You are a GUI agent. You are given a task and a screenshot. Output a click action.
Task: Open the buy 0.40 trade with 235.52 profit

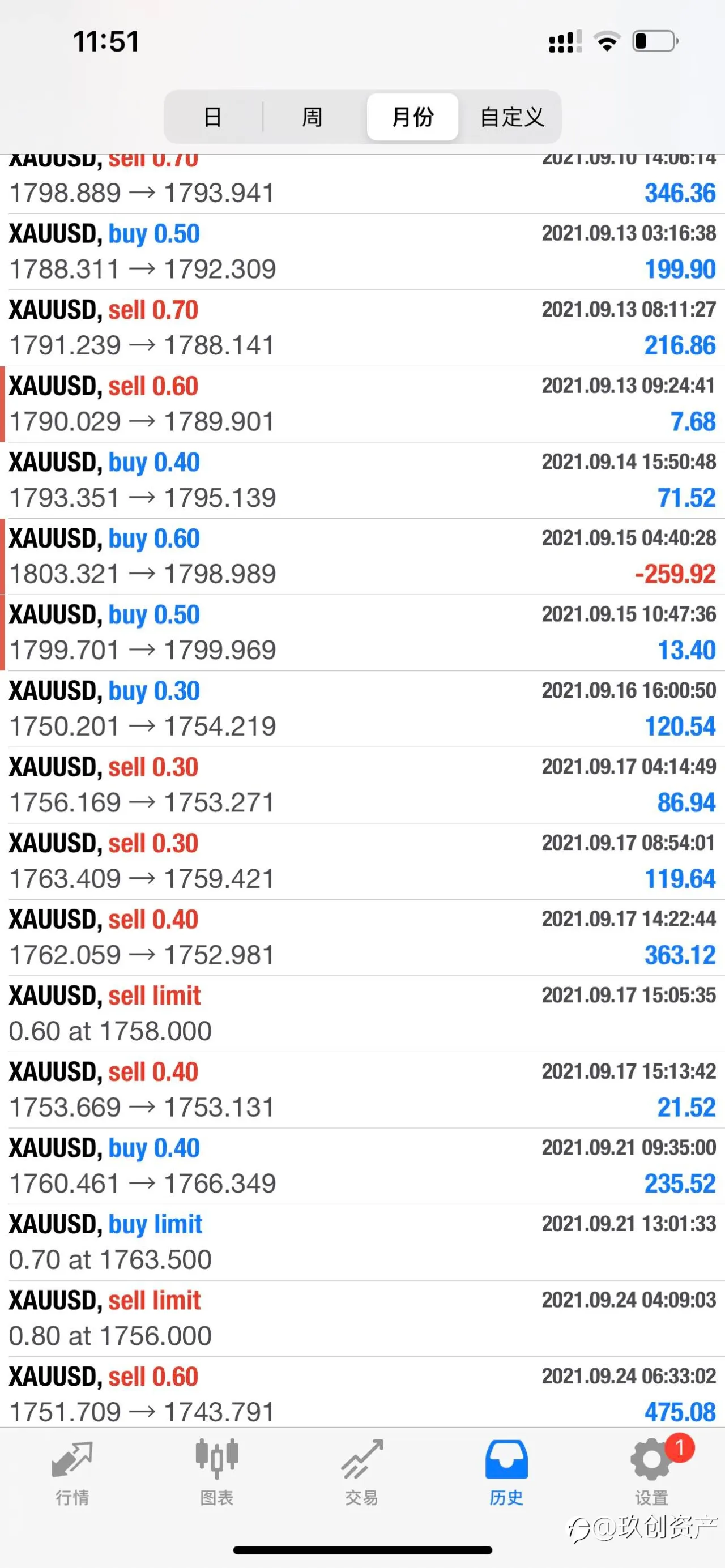(362, 1167)
